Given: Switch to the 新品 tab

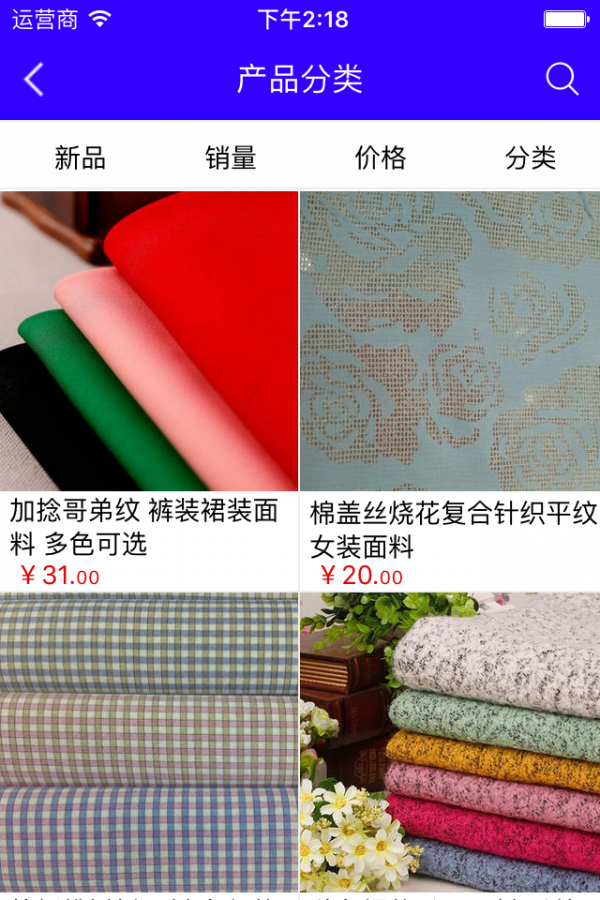Looking at the screenshot, I should point(80,158).
